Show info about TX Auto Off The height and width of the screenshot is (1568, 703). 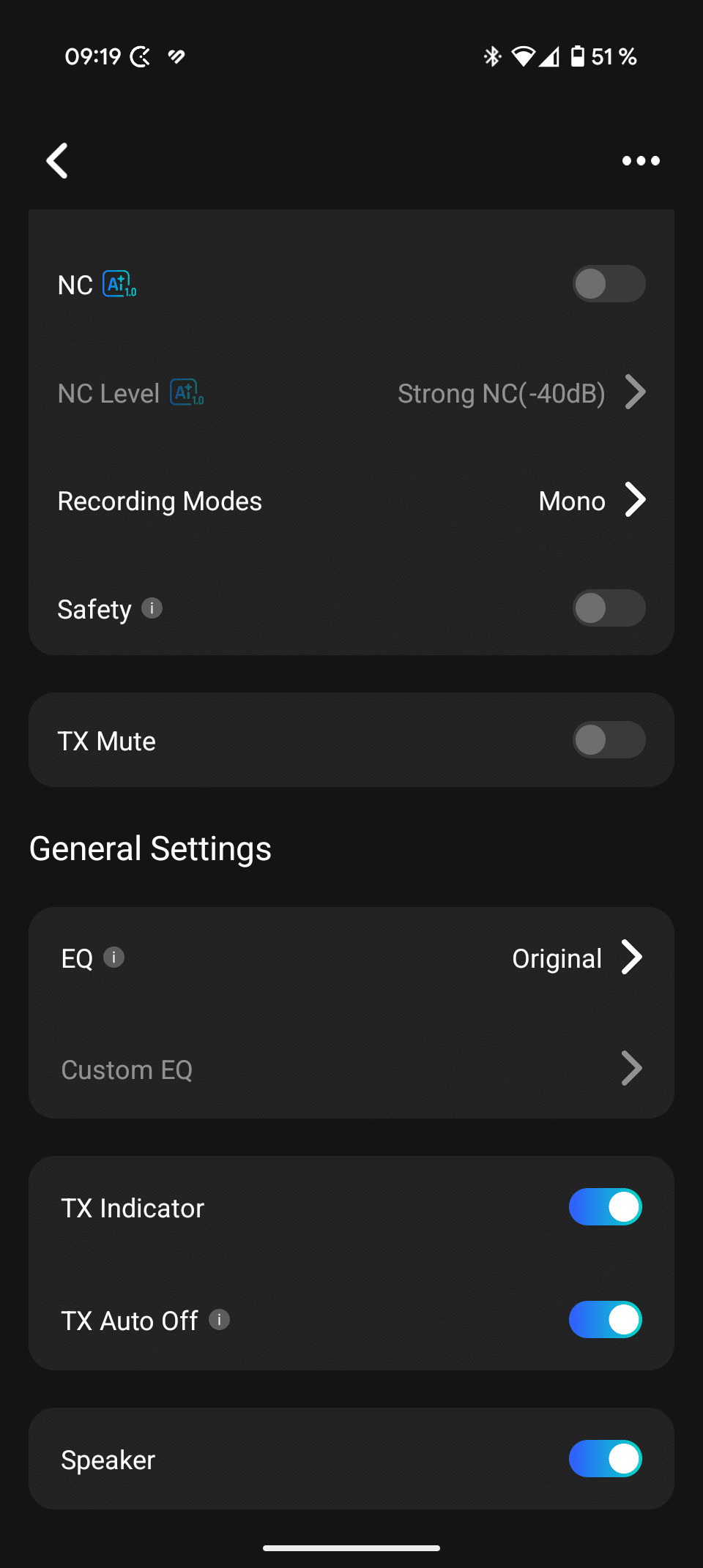pos(220,1320)
